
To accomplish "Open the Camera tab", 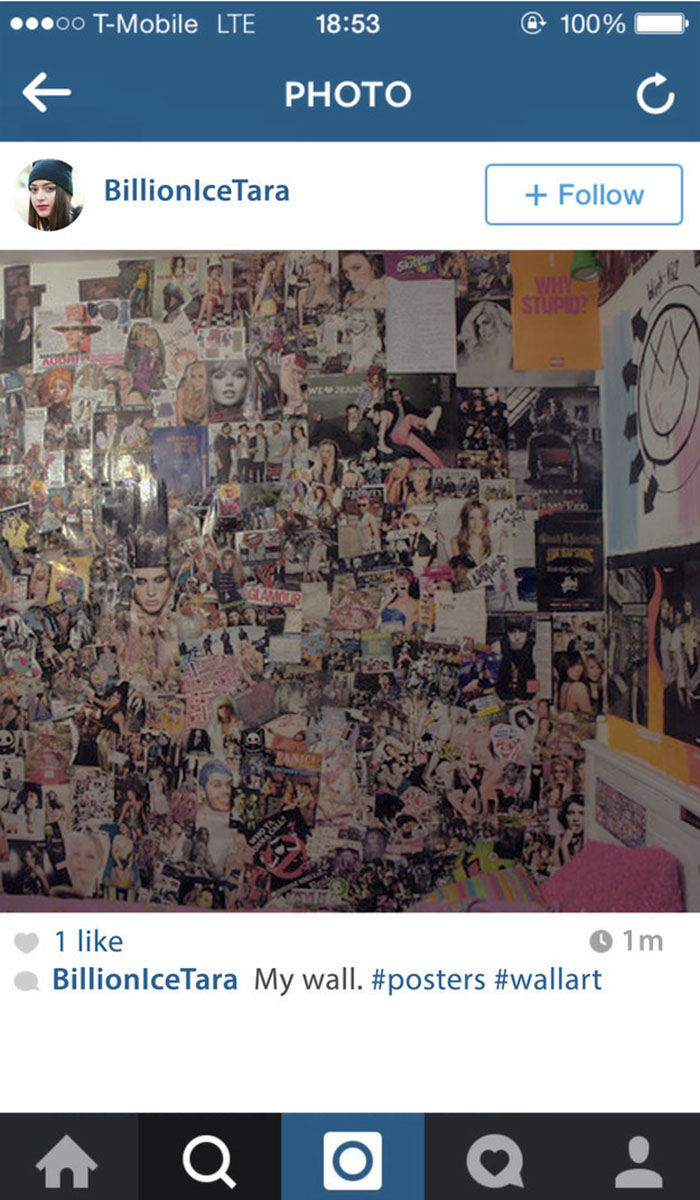I will point(352,1160).
